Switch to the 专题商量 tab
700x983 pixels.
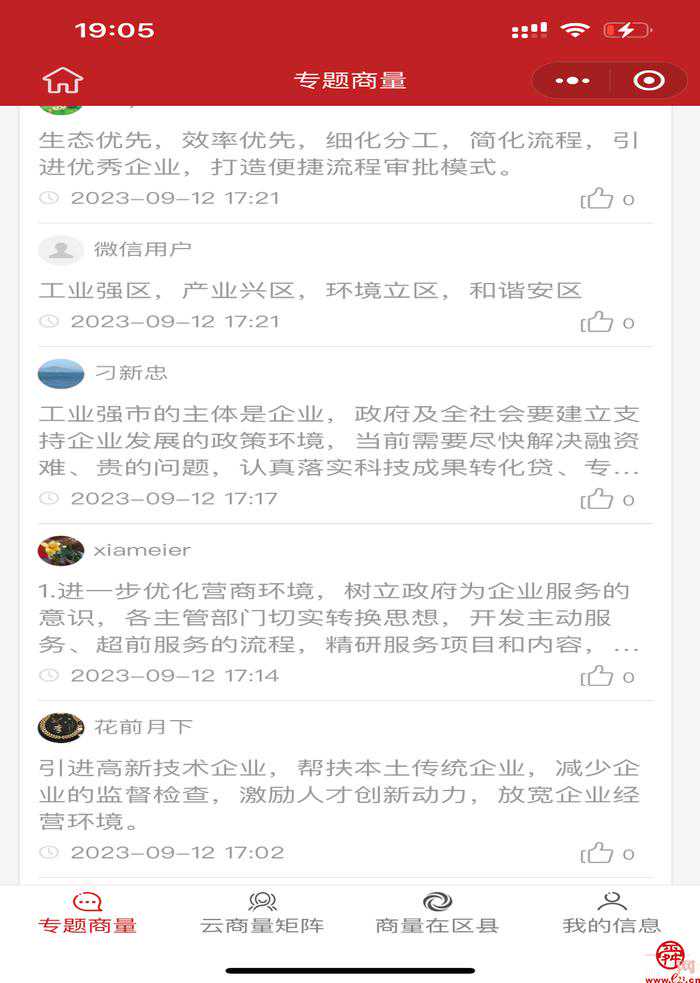[x=87, y=912]
